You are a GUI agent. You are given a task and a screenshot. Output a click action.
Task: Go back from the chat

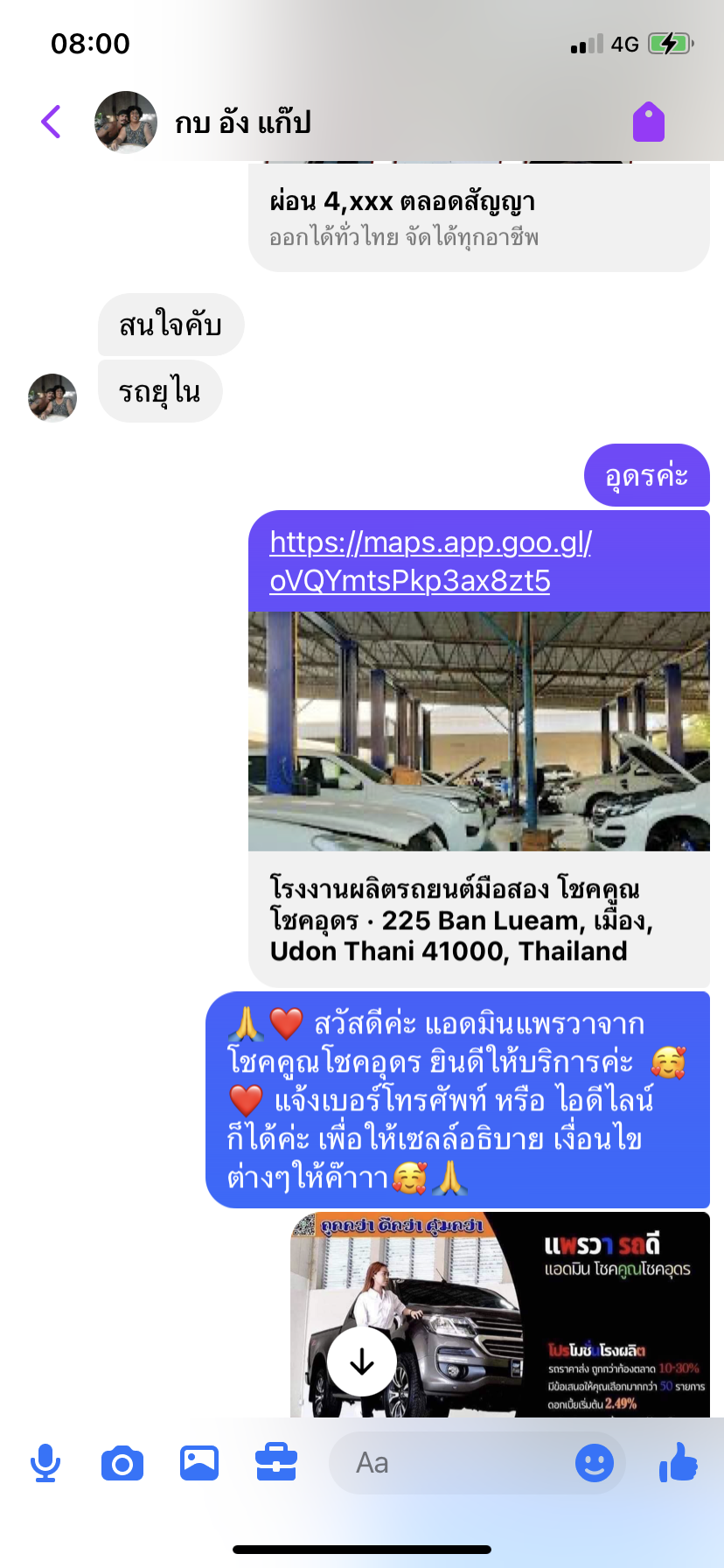(x=52, y=122)
